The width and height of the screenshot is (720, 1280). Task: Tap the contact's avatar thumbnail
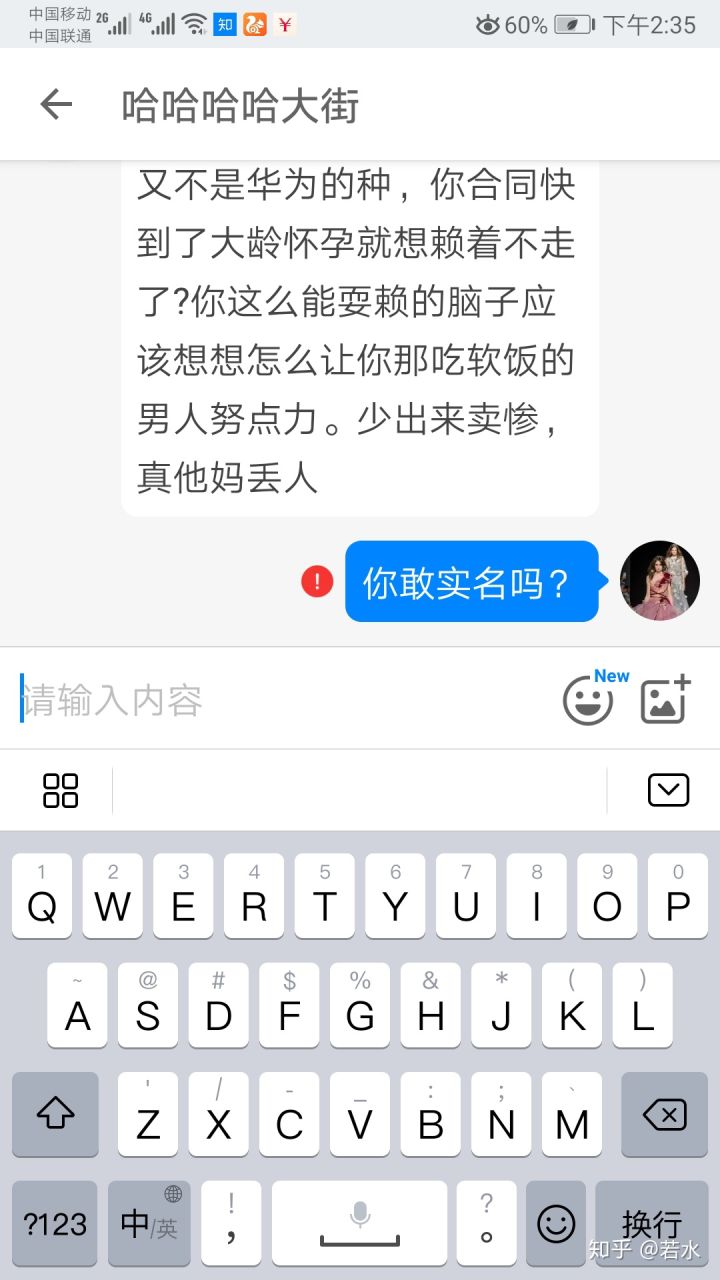(659, 581)
